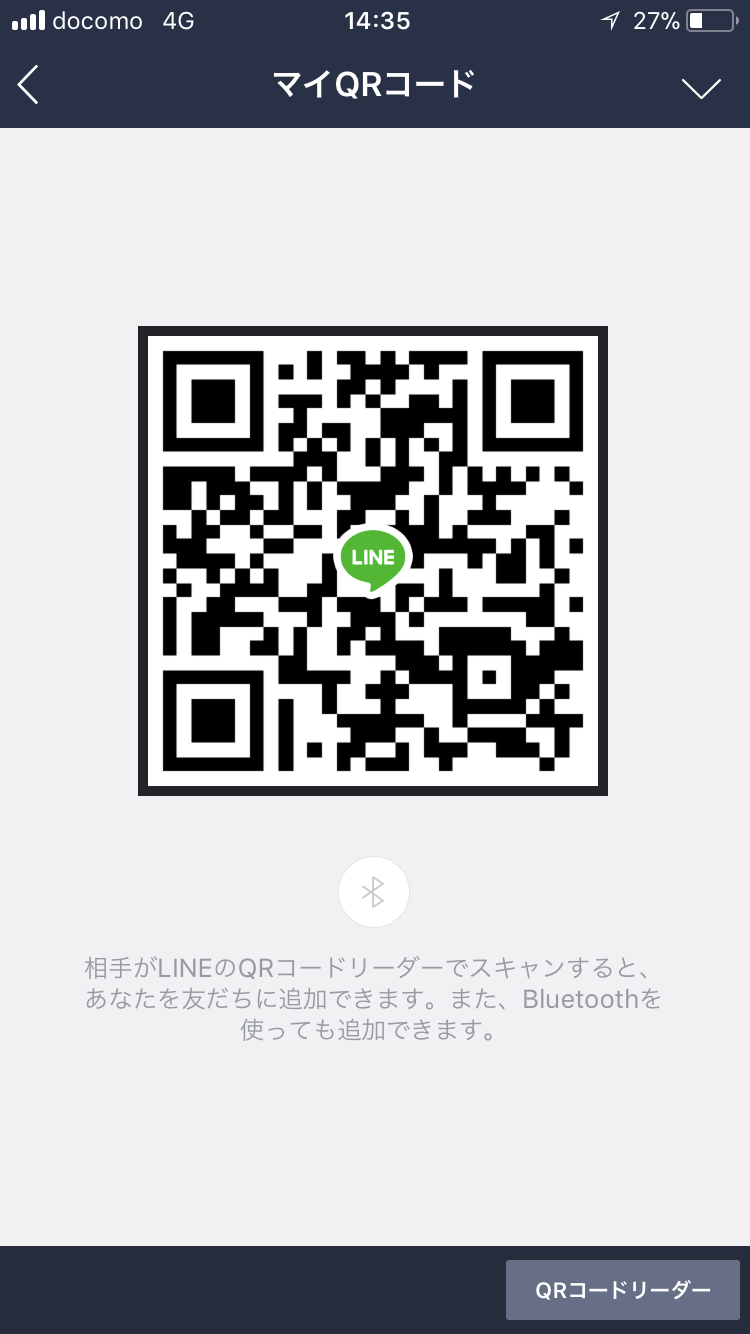
Task: Tap the Bluetooth icon below the QR code
Action: (x=373, y=892)
